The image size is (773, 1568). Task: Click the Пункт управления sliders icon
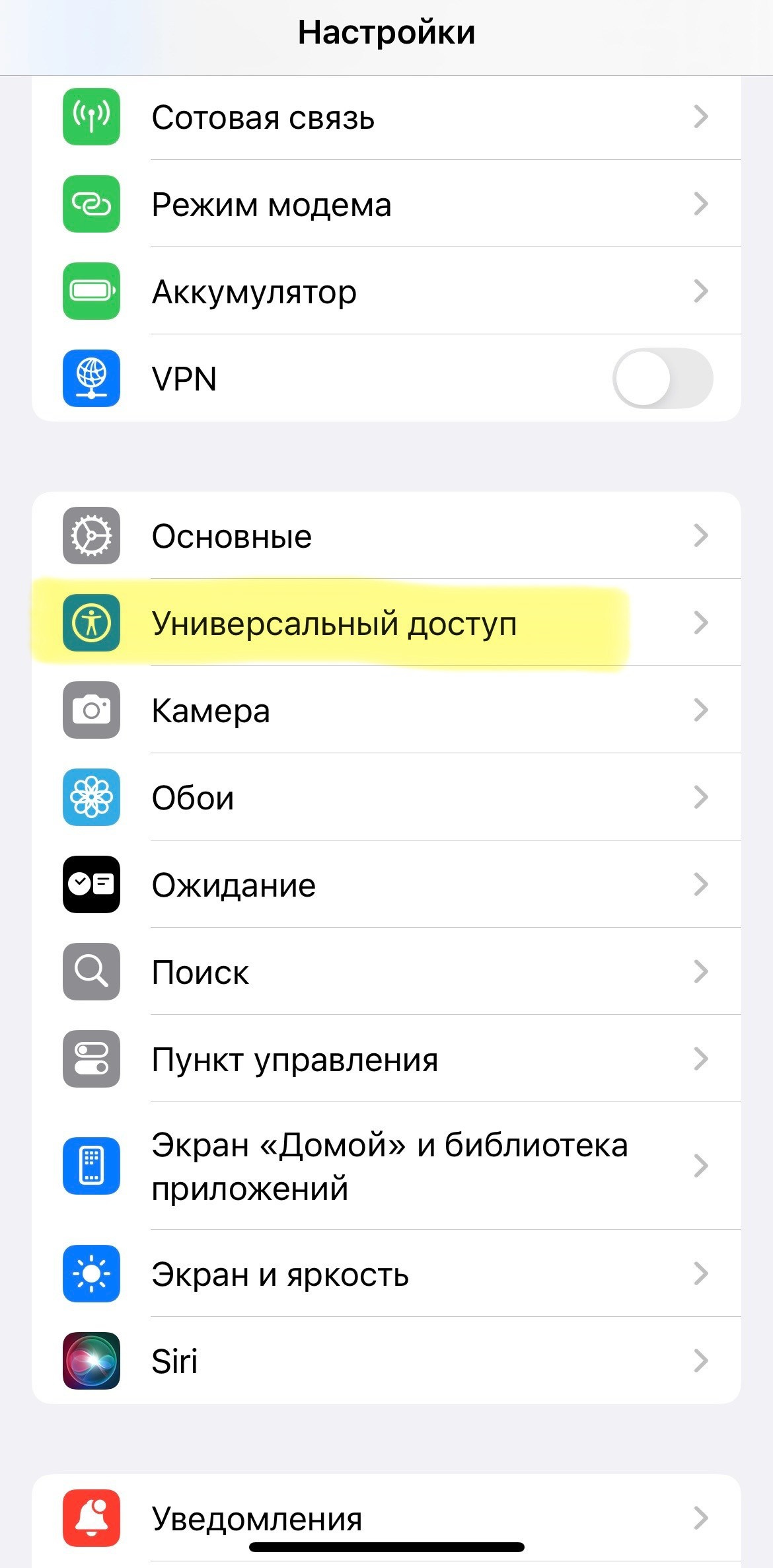[x=91, y=1059]
